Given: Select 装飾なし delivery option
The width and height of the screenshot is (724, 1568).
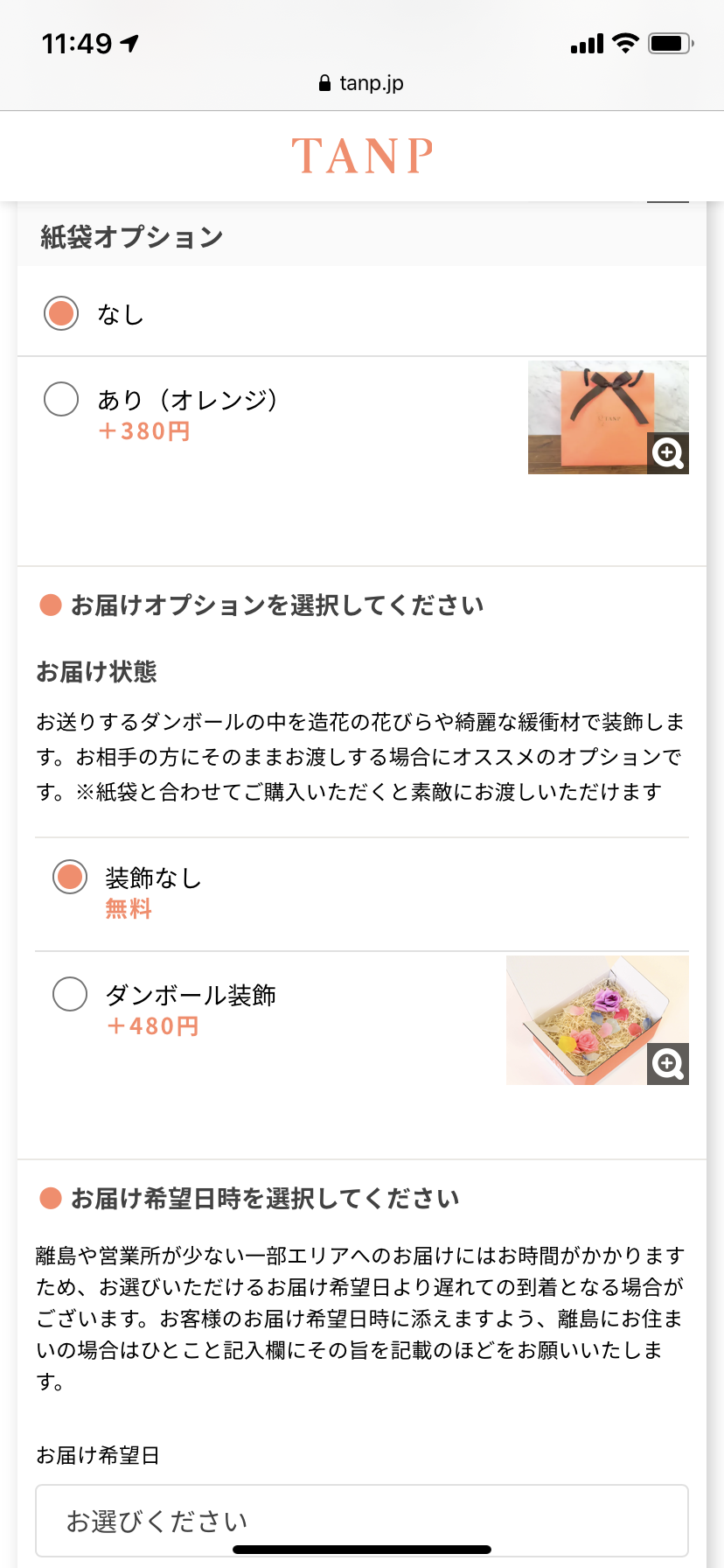Looking at the screenshot, I should [70, 877].
